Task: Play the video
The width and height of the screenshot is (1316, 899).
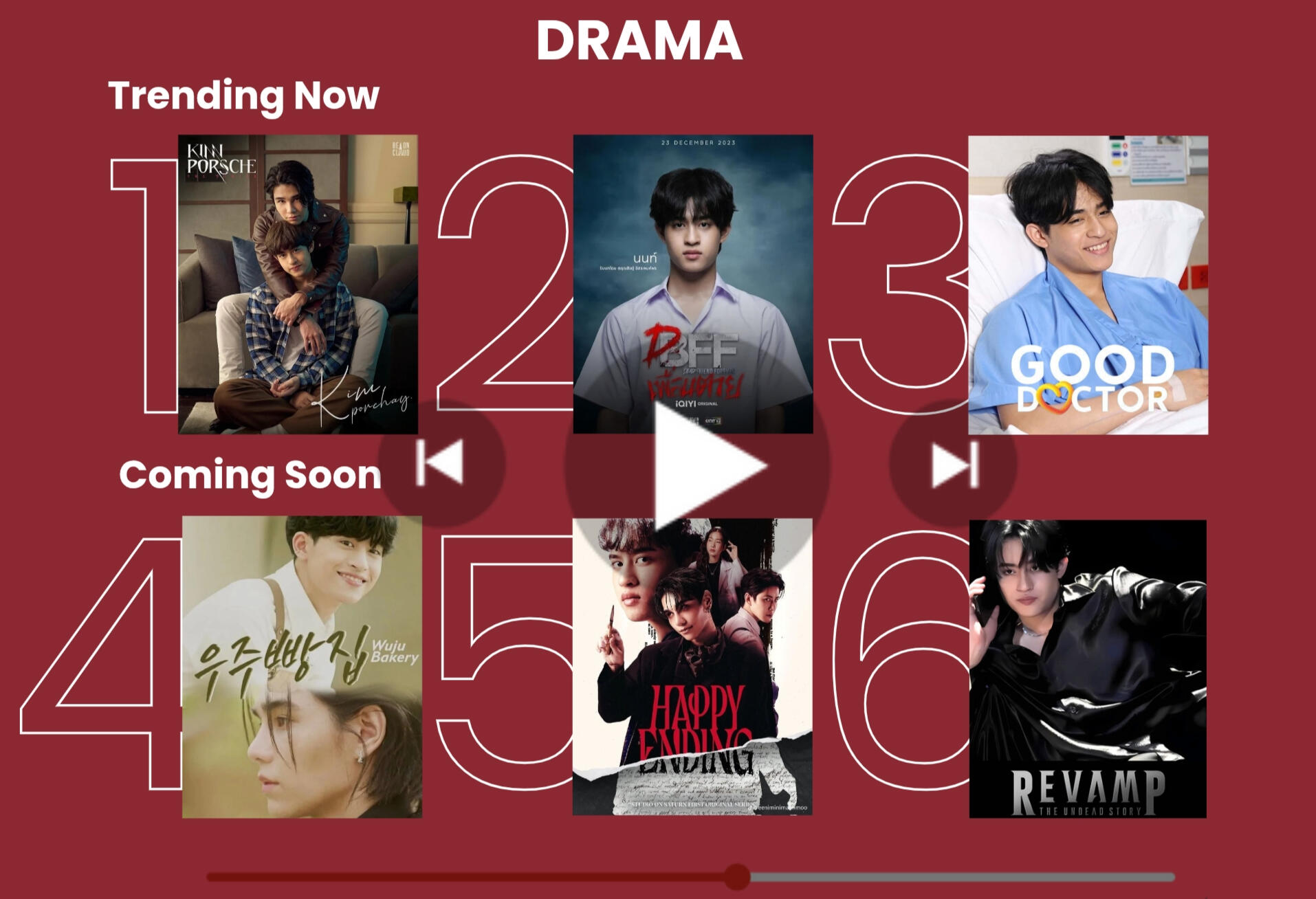Action: (698, 465)
